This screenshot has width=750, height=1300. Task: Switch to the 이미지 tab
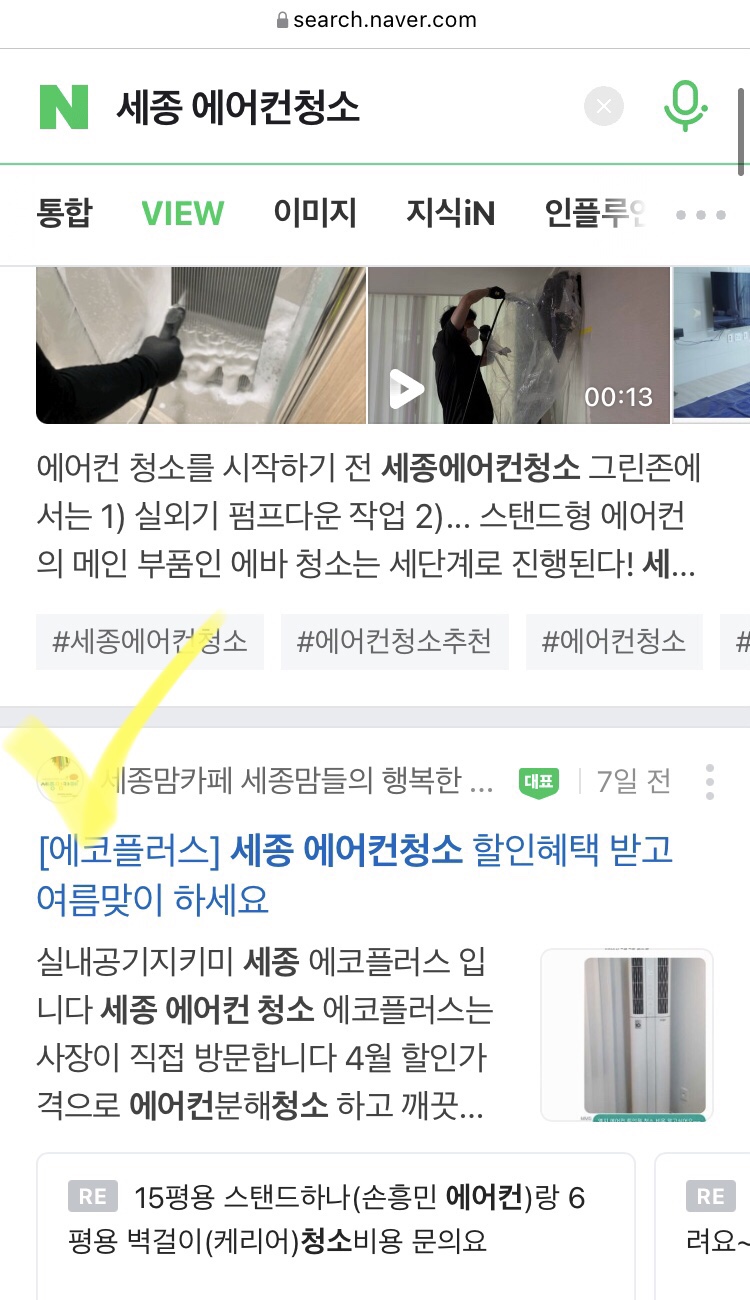pos(315,213)
